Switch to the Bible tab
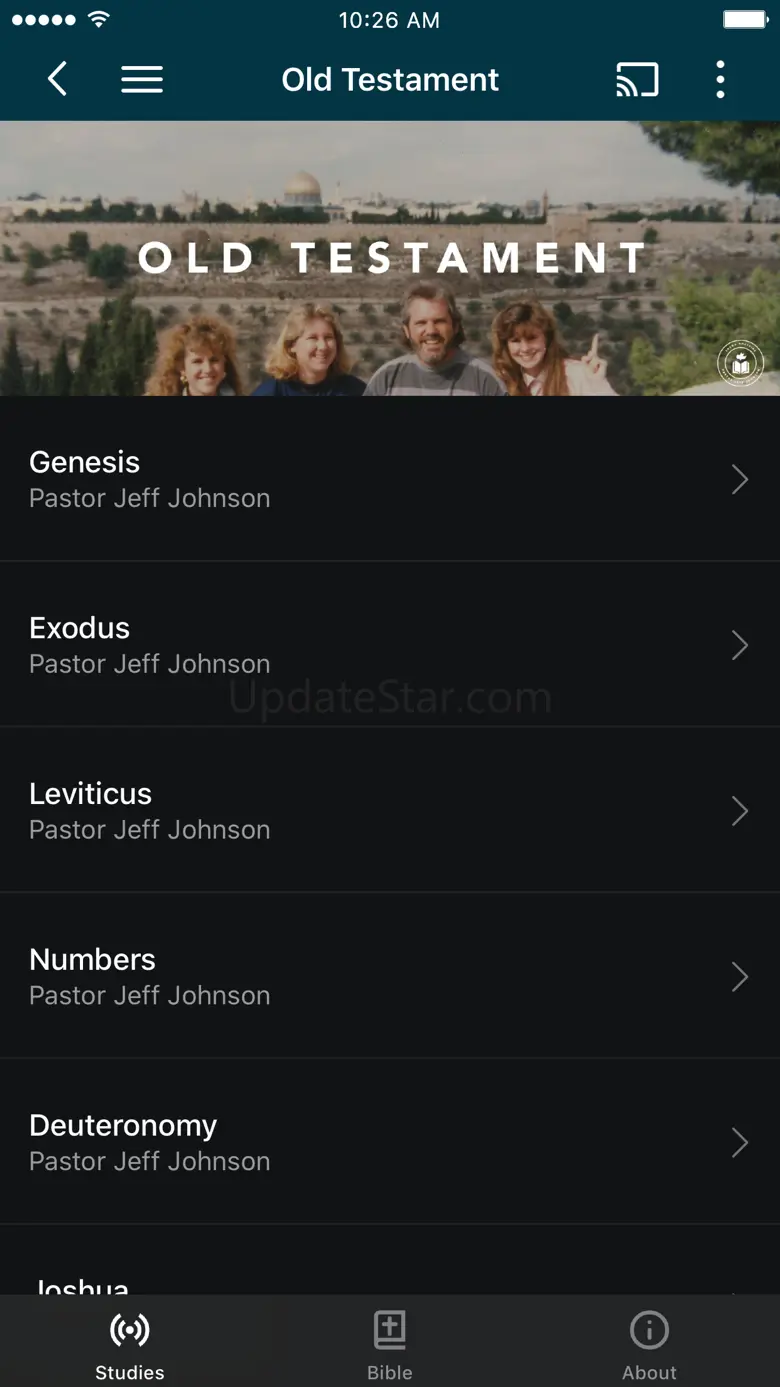The width and height of the screenshot is (780, 1387). tap(389, 1345)
